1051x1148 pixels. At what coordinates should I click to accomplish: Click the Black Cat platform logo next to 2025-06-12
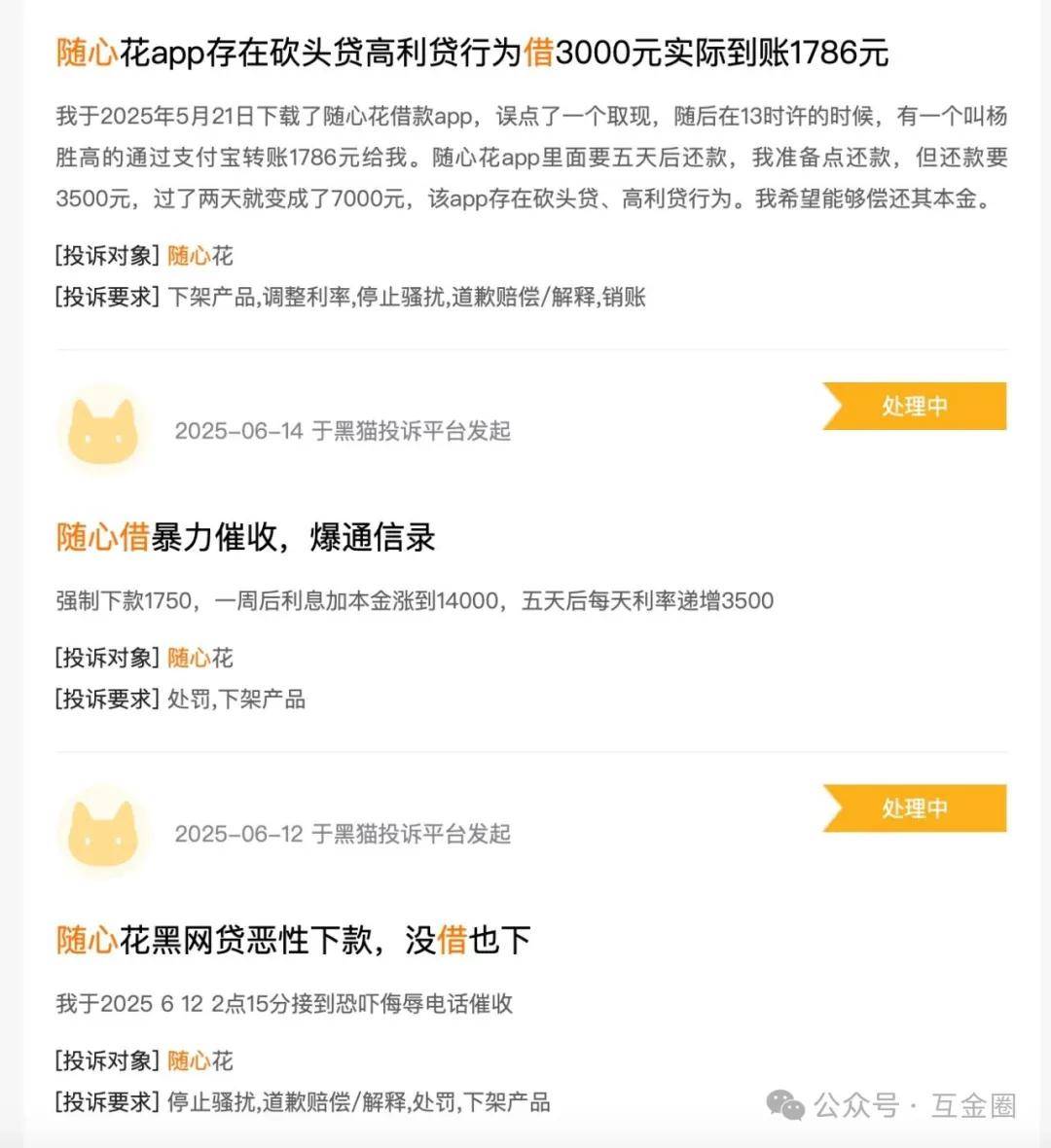tap(103, 833)
